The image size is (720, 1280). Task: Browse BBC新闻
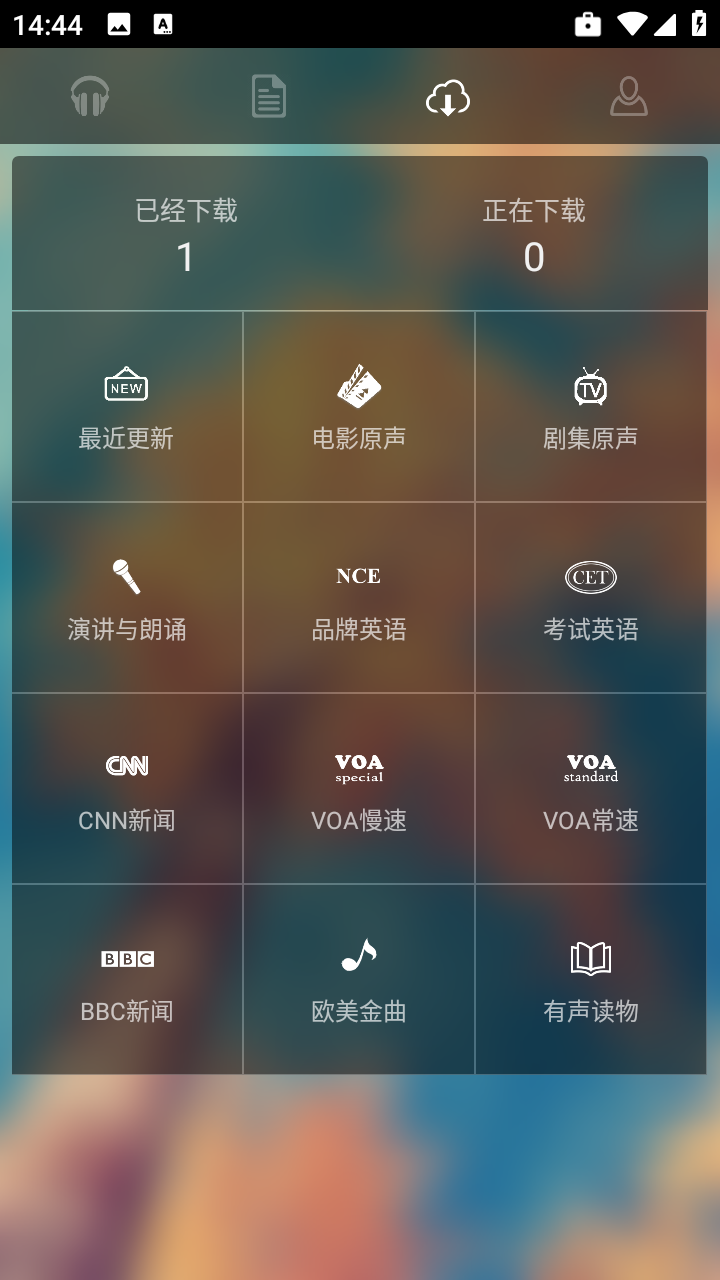pyautogui.click(x=127, y=979)
